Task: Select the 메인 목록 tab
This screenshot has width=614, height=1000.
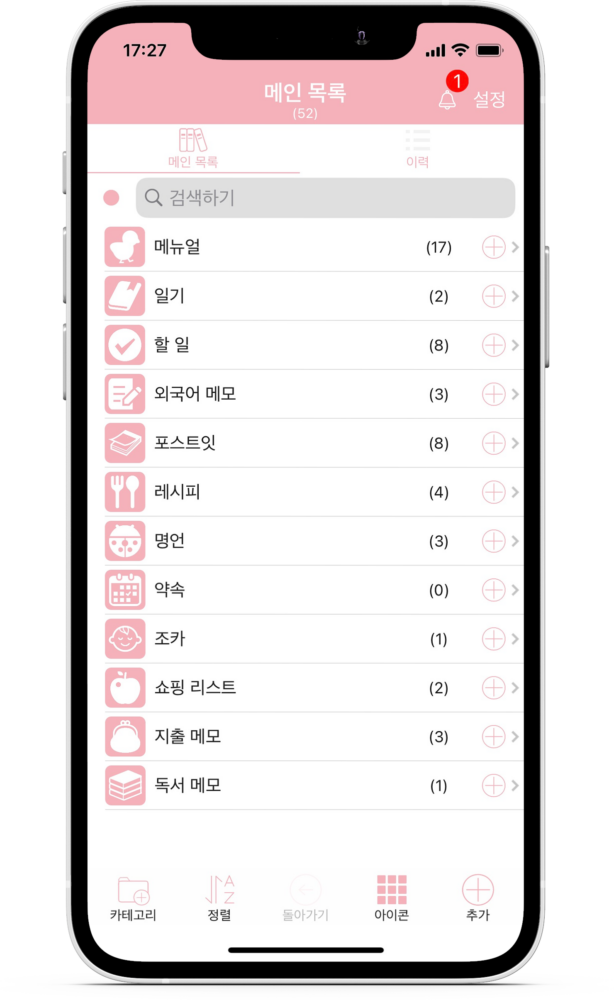Action: [193, 148]
